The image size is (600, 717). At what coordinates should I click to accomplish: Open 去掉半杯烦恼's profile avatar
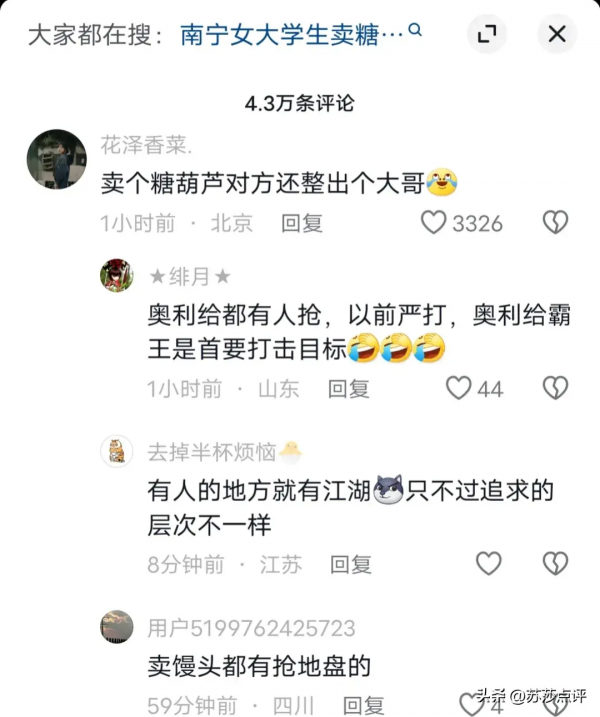pyautogui.click(x=117, y=451)
